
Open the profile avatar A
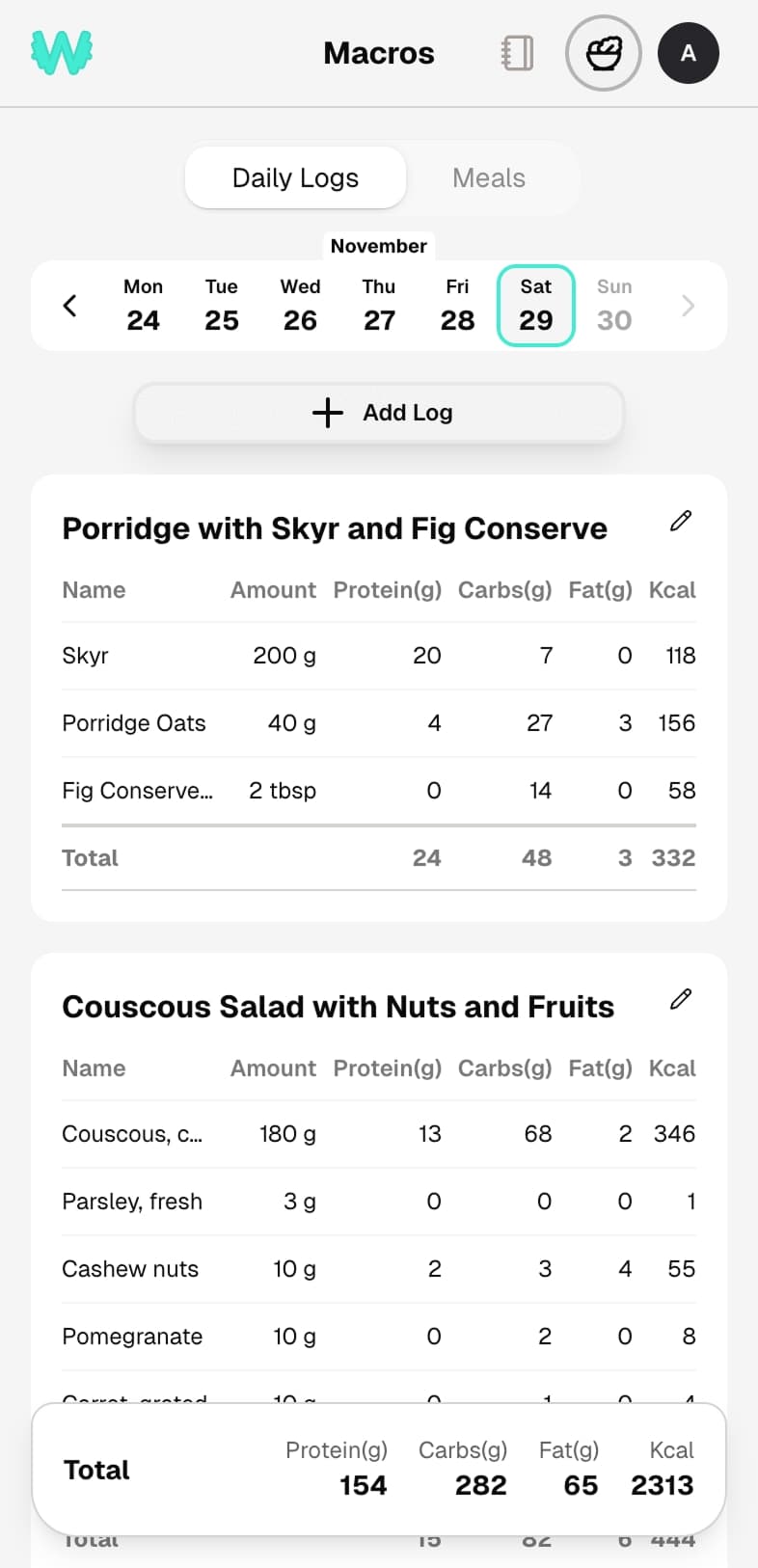click(x=689, y=53)
